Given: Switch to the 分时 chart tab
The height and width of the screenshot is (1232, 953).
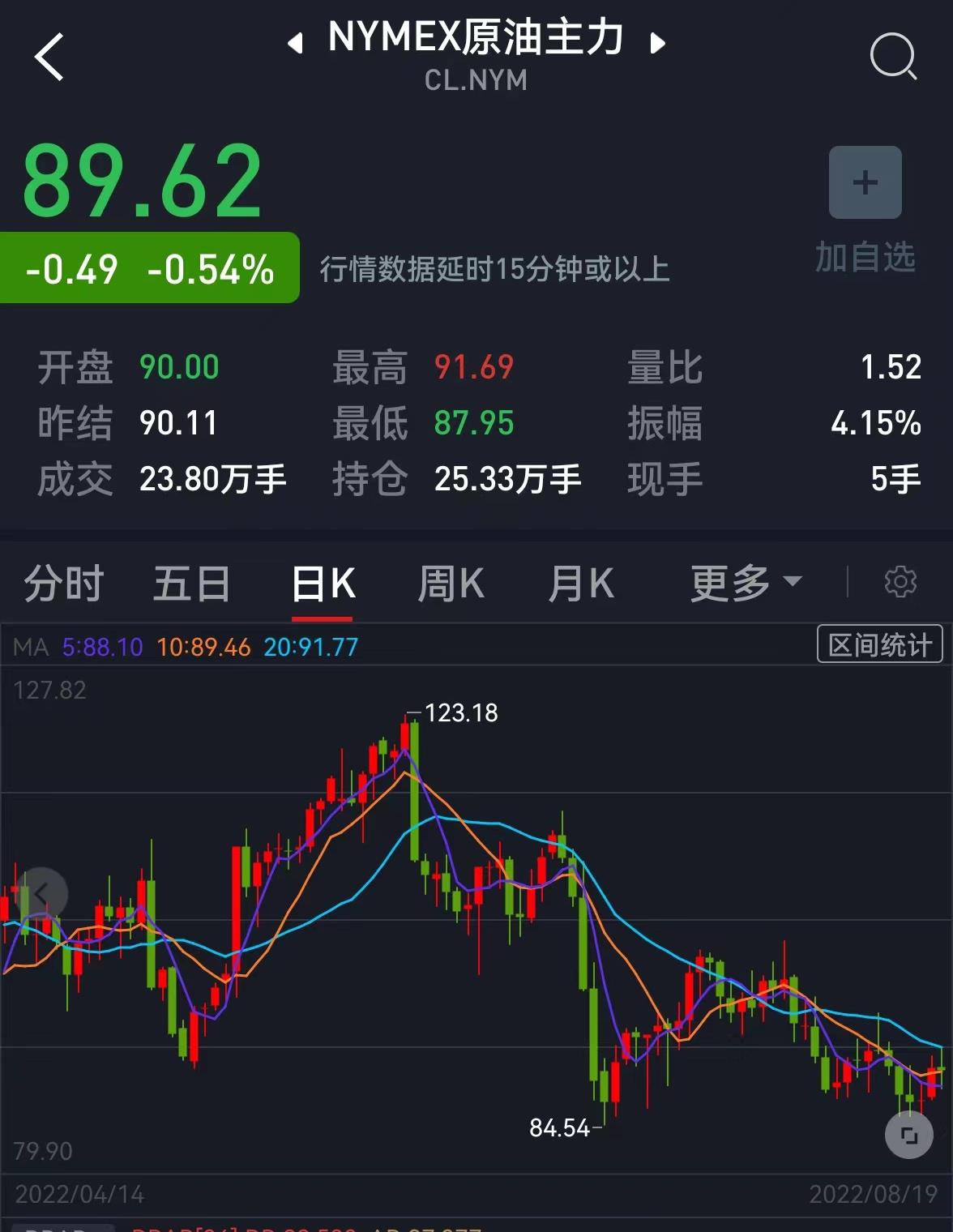Looking at the screenshot, I should [x=63, y=584].
